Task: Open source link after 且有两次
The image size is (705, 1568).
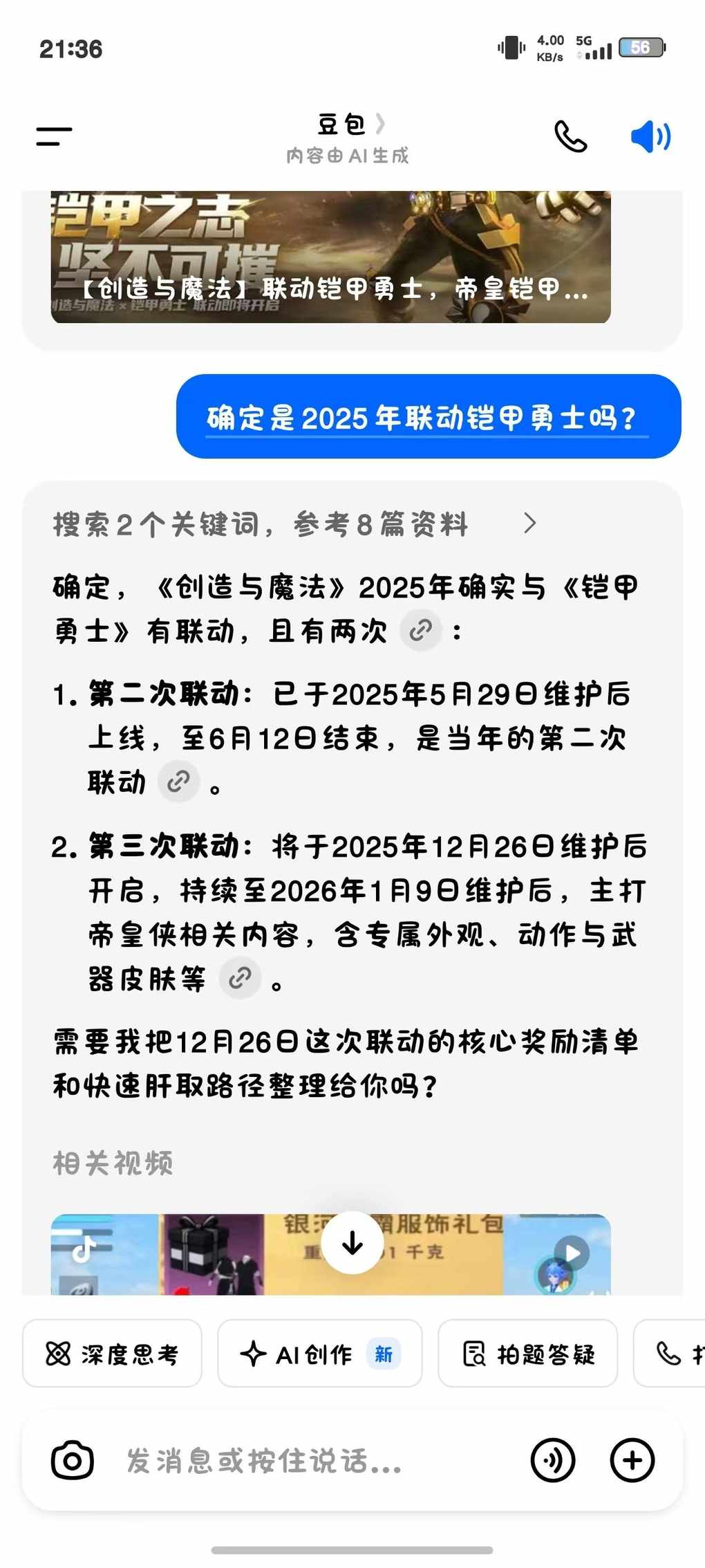Action: (x=420, y=631)
